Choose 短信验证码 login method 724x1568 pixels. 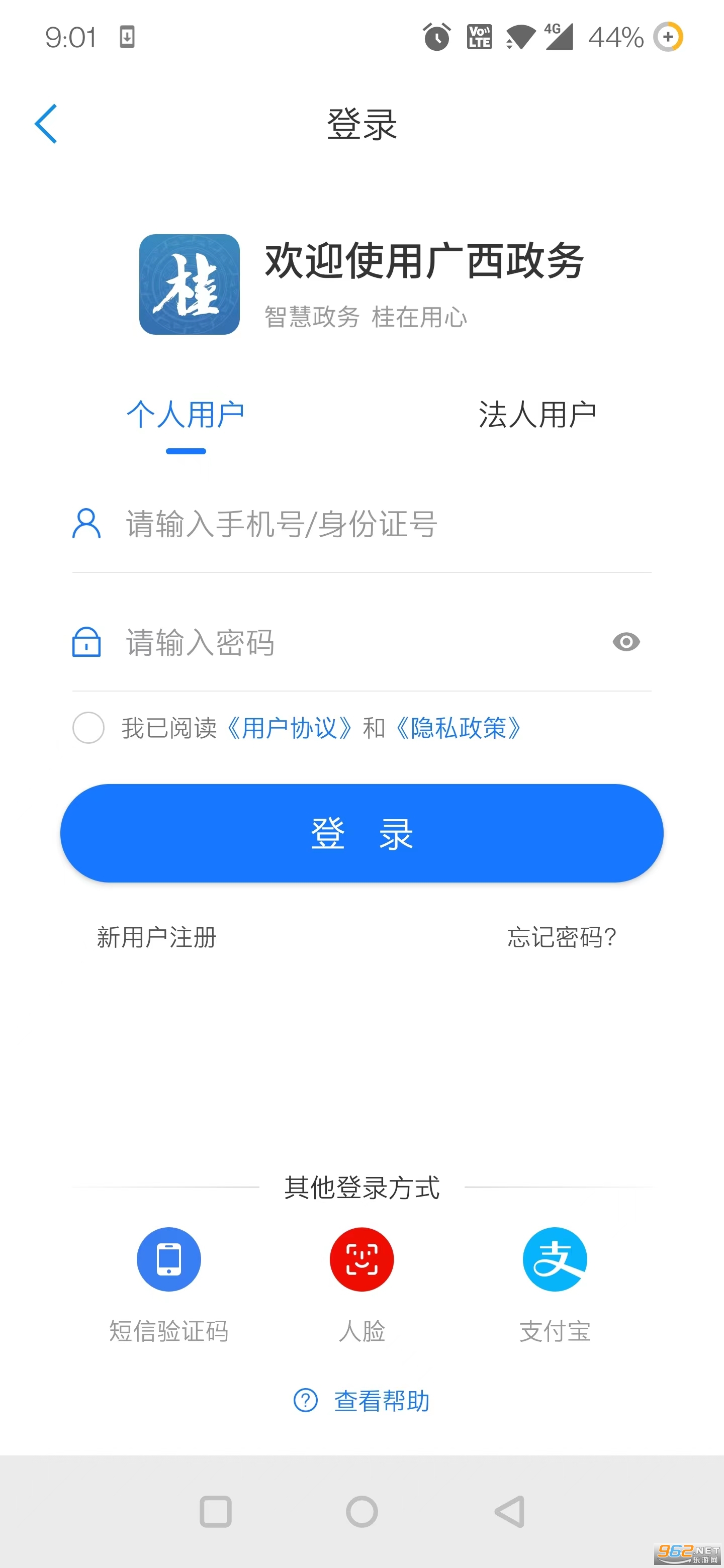(x=168, y=1259)
